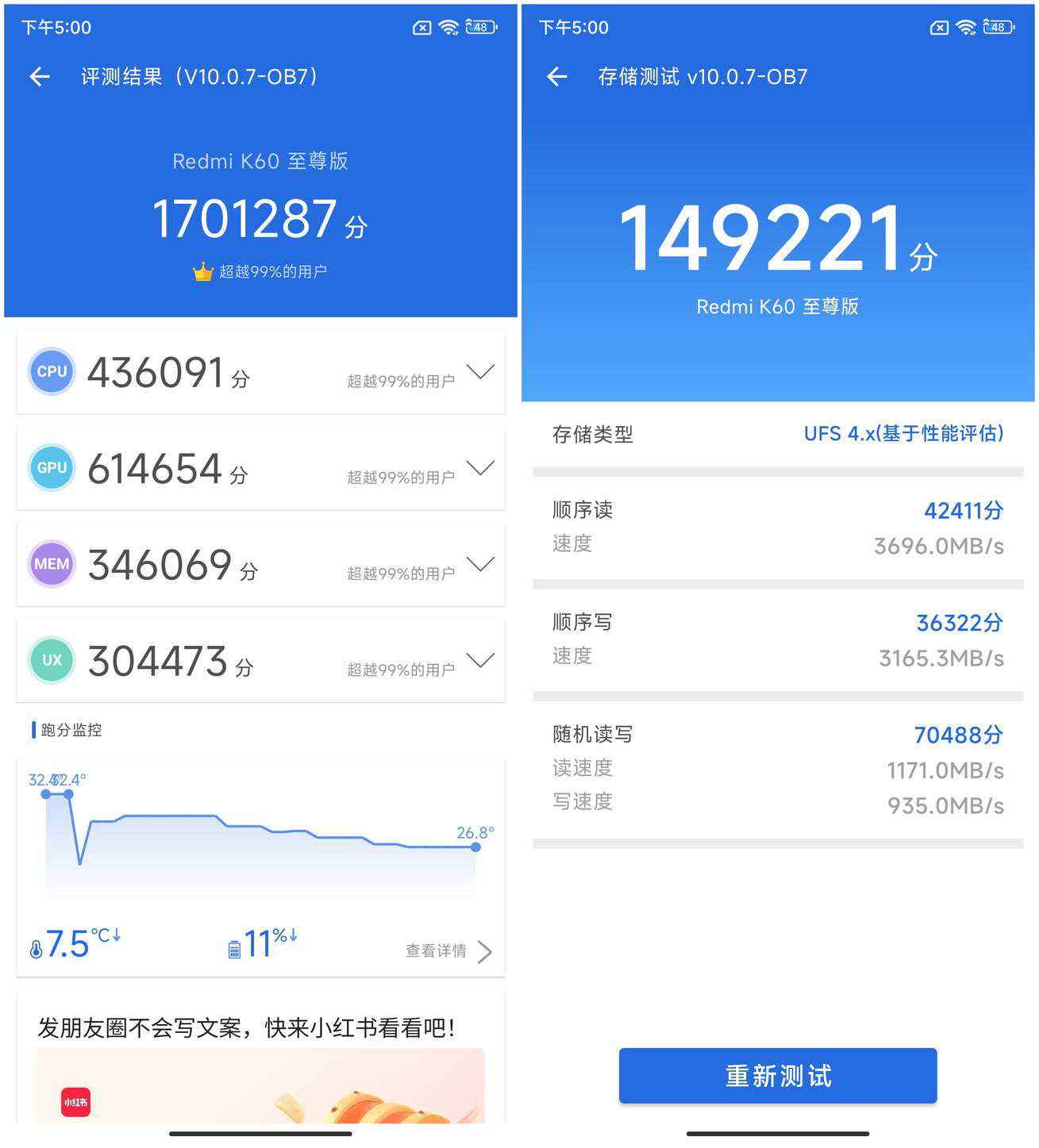The image size is (1039, 1148).
Task: Expand the MEM score row
Action: pos(480,563)
